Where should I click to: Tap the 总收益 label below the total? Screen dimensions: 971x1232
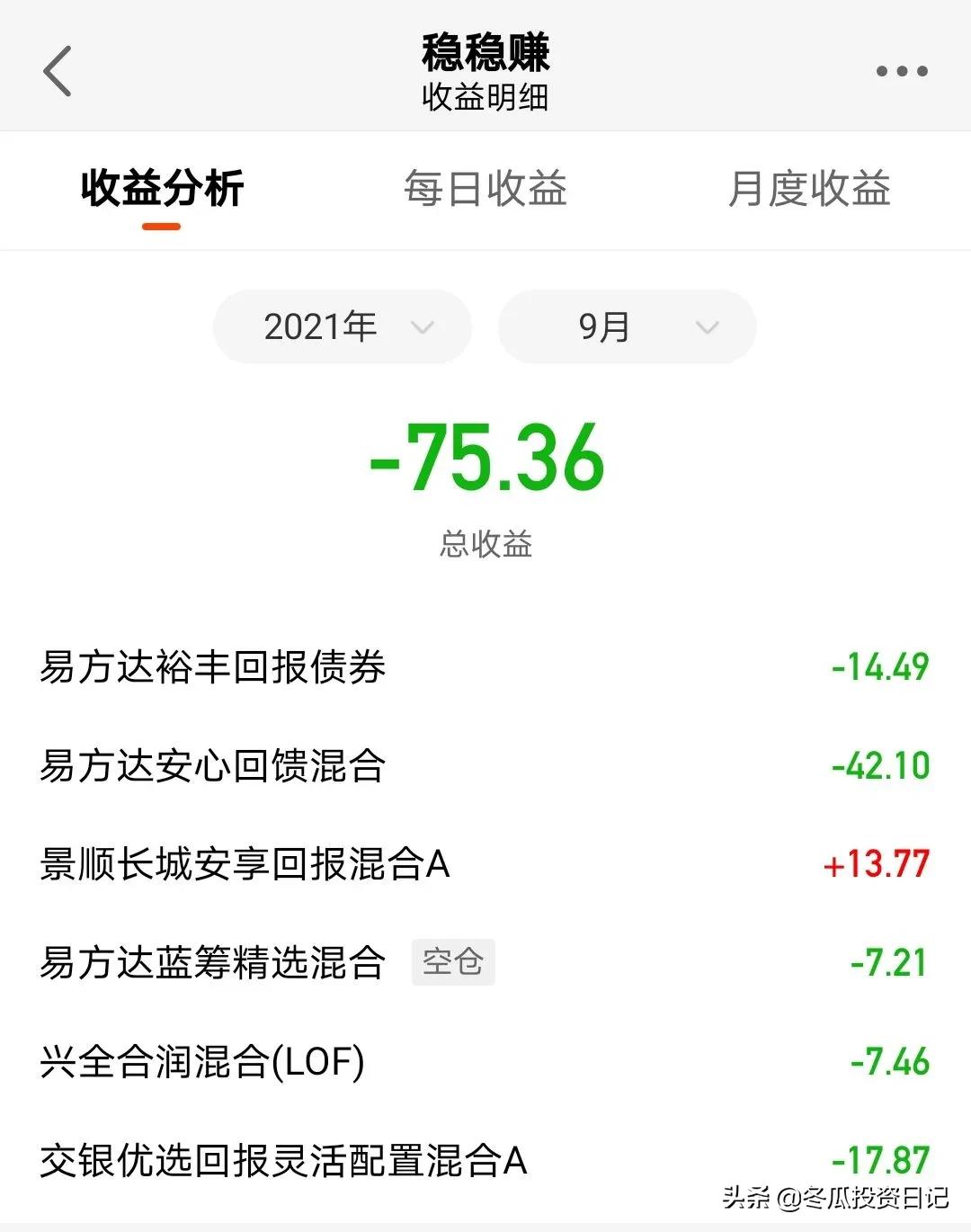click(485, 540)
